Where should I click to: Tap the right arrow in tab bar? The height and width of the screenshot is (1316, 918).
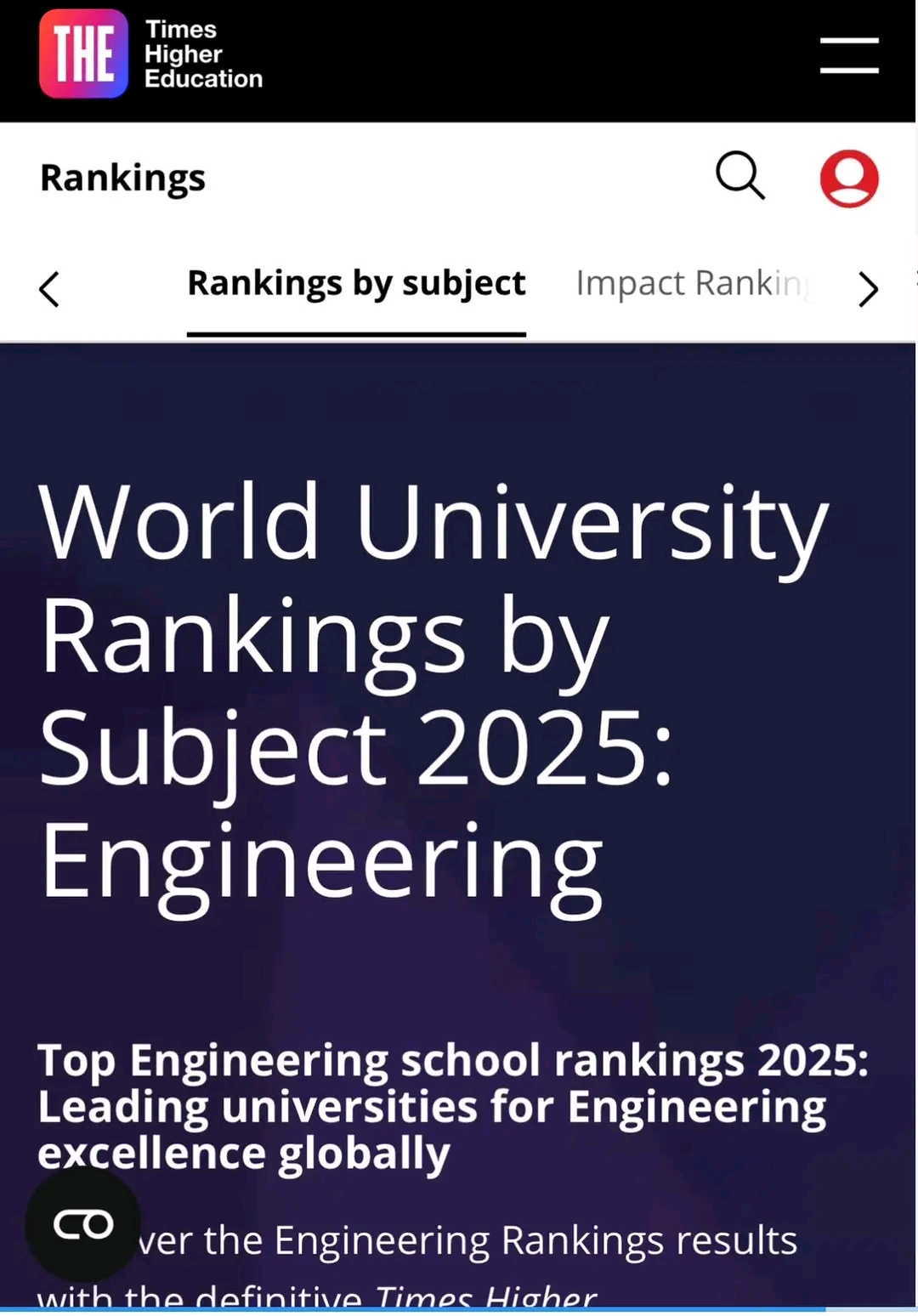868,289
